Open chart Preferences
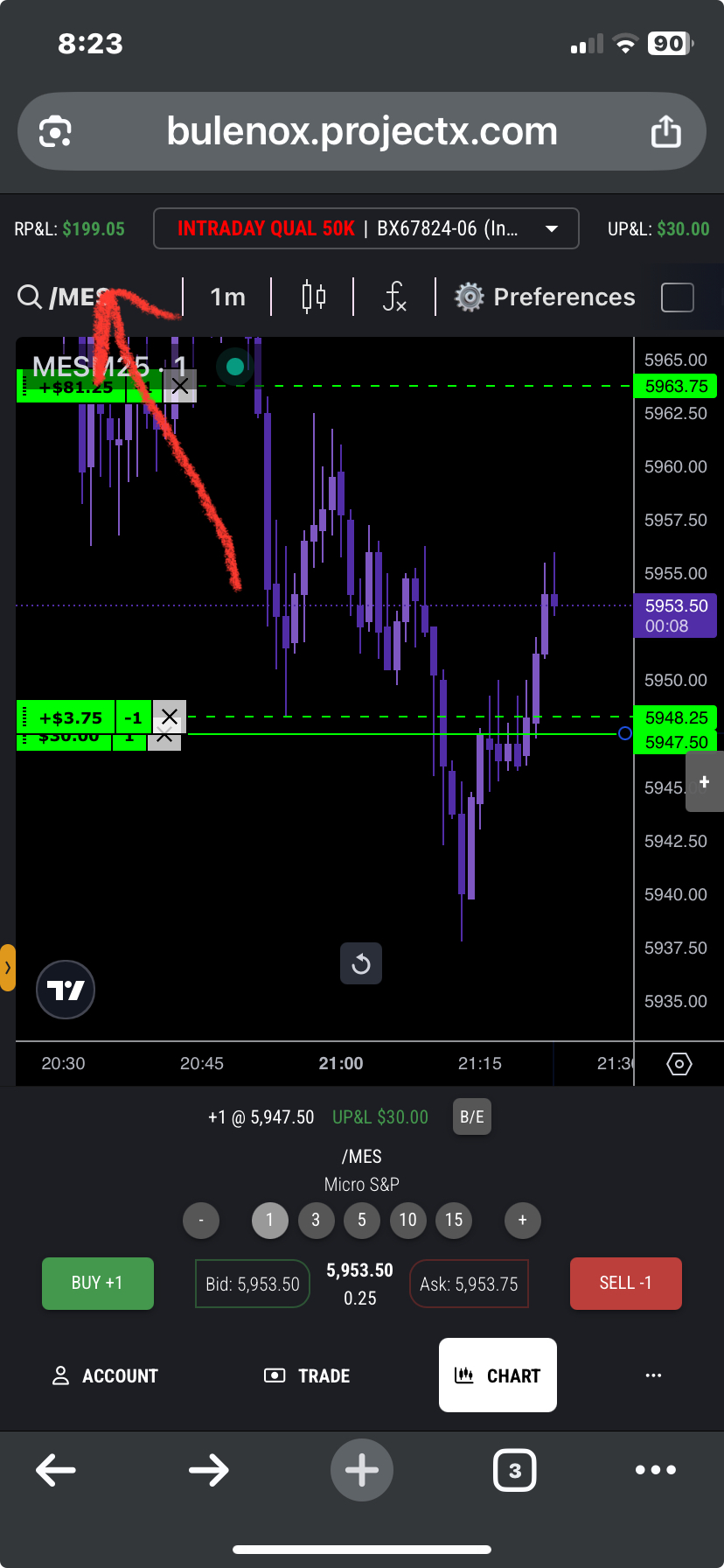724x1568 pixels. click(545, 297)
